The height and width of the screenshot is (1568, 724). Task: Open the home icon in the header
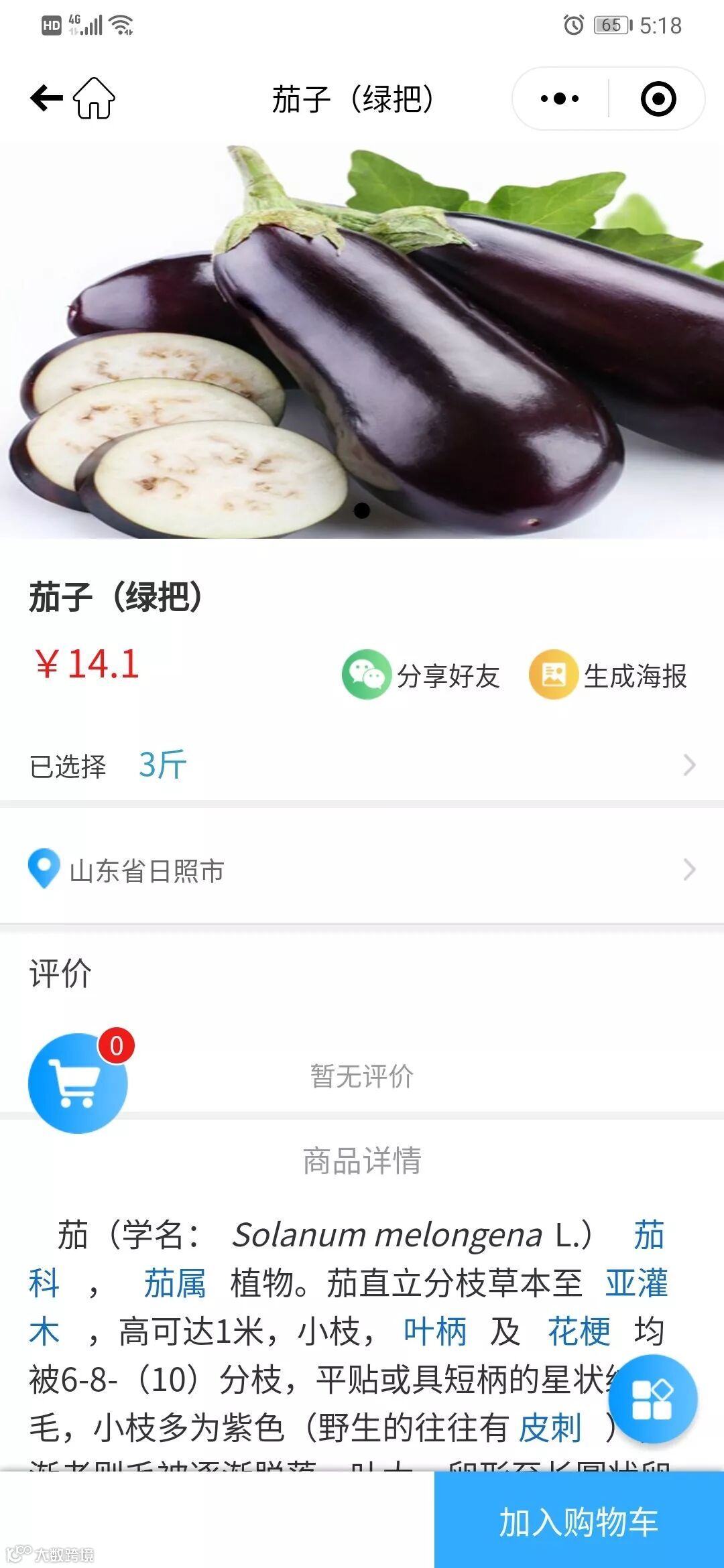click(x=94, y=99)
